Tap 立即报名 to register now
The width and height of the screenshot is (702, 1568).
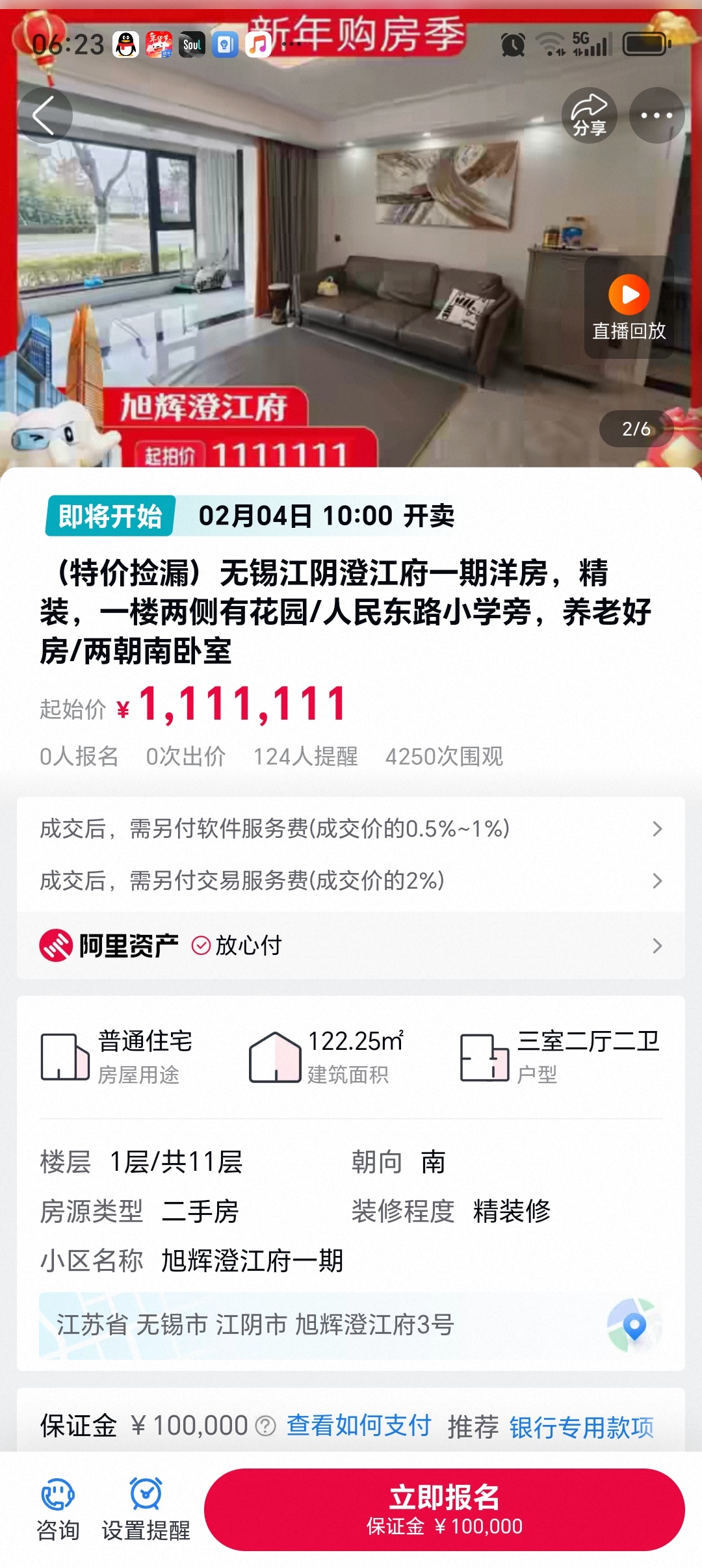tap(445, 1509)
